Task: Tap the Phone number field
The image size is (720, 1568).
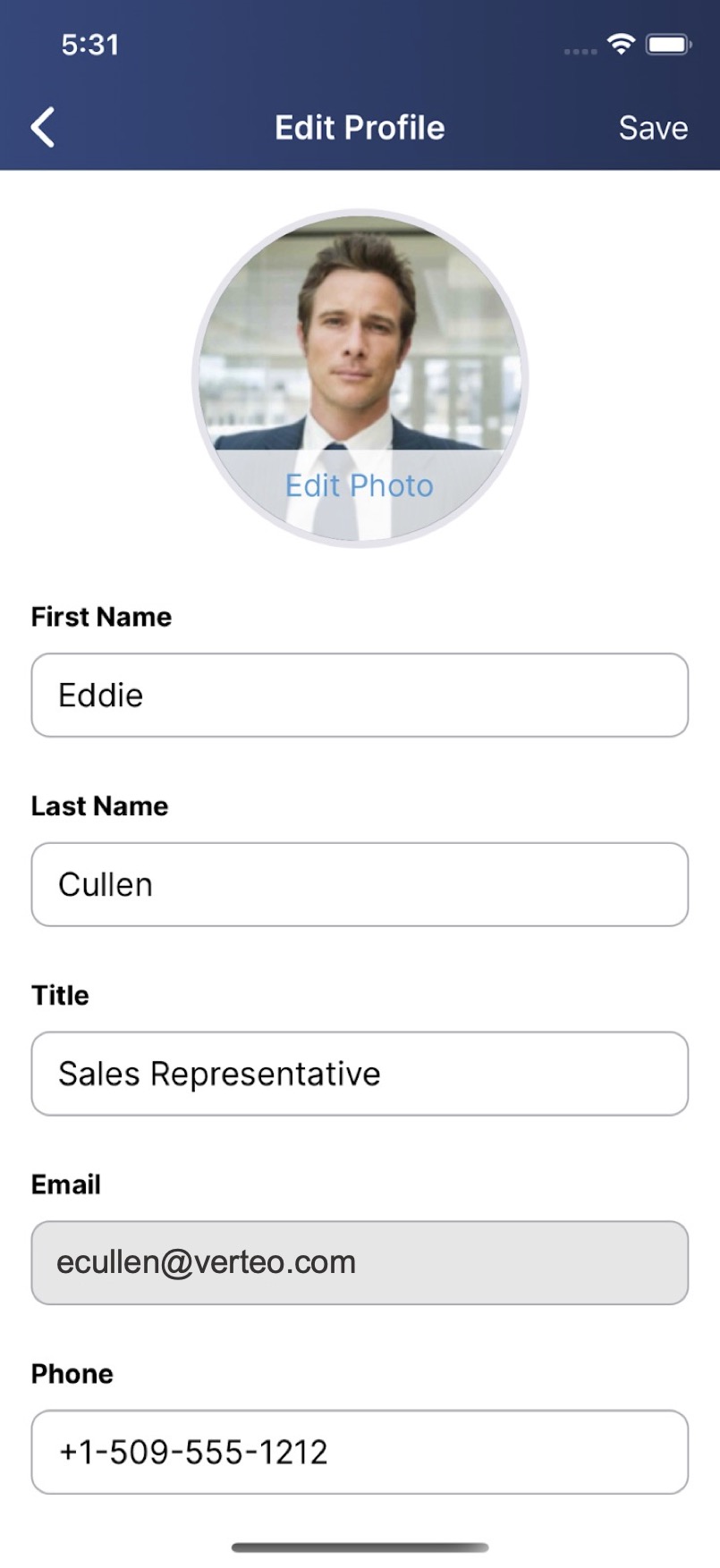Action: pyautogui.click(x=360, y=1452)
